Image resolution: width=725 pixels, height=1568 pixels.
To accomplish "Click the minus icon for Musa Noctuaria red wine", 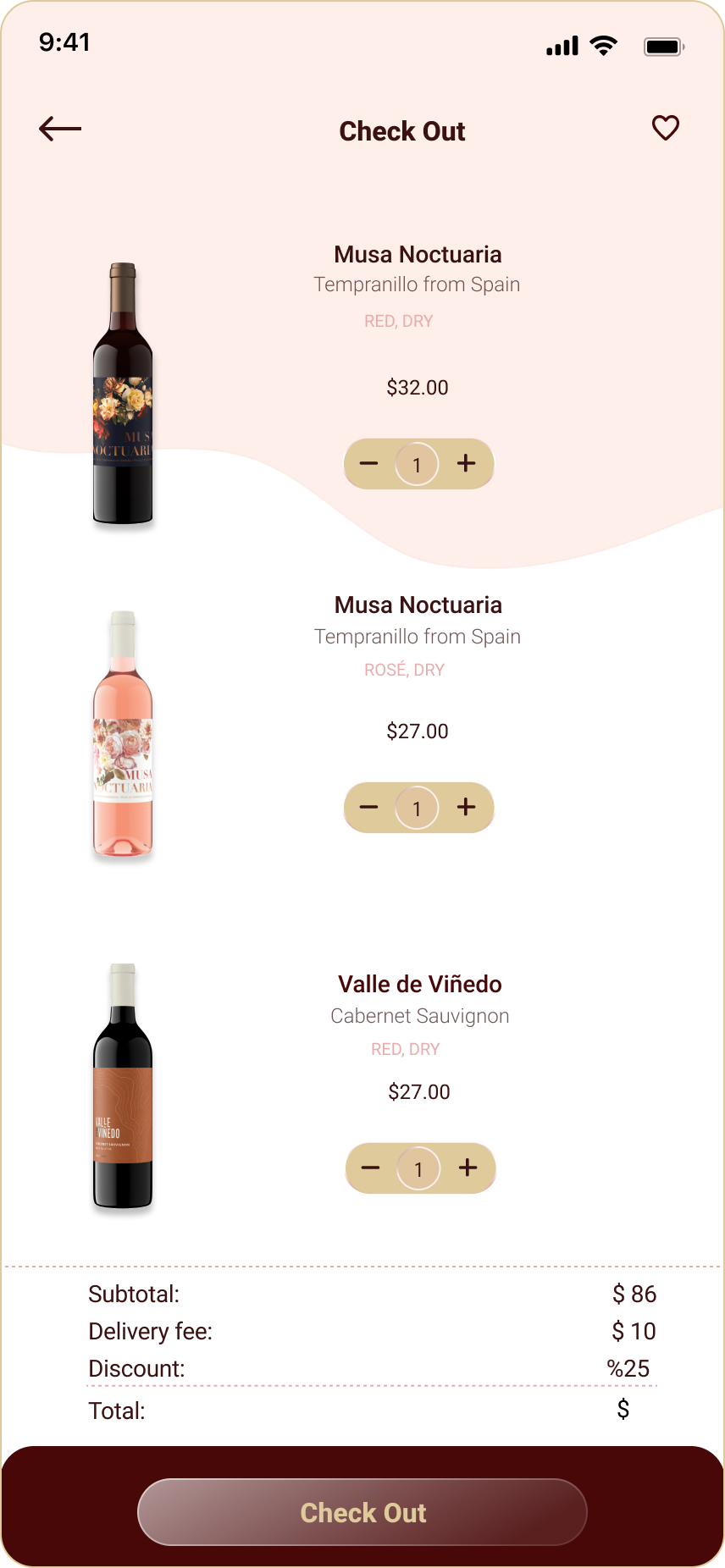I will click(370, 463).
